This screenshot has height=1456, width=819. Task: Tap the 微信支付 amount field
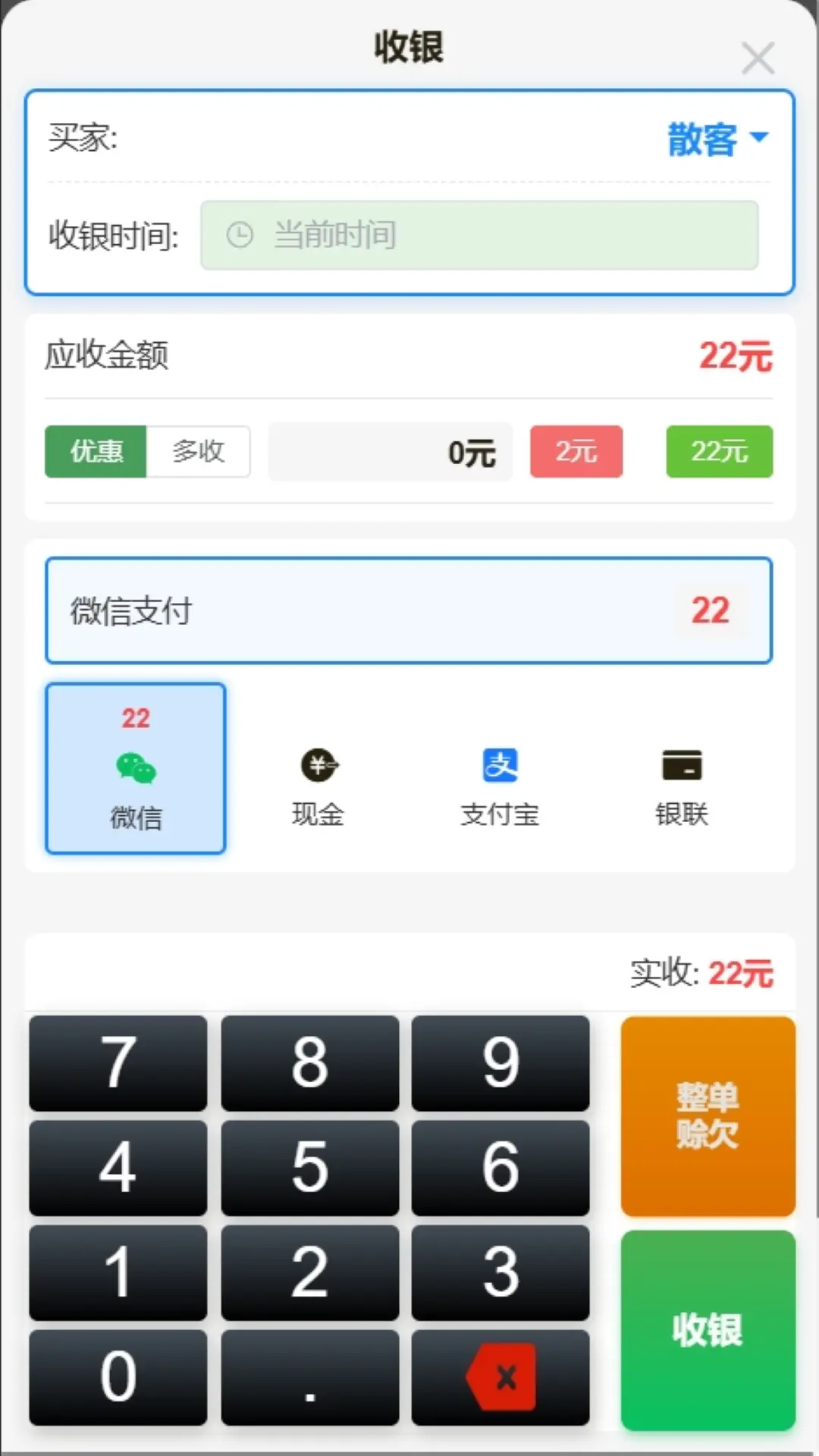(409, 611)
